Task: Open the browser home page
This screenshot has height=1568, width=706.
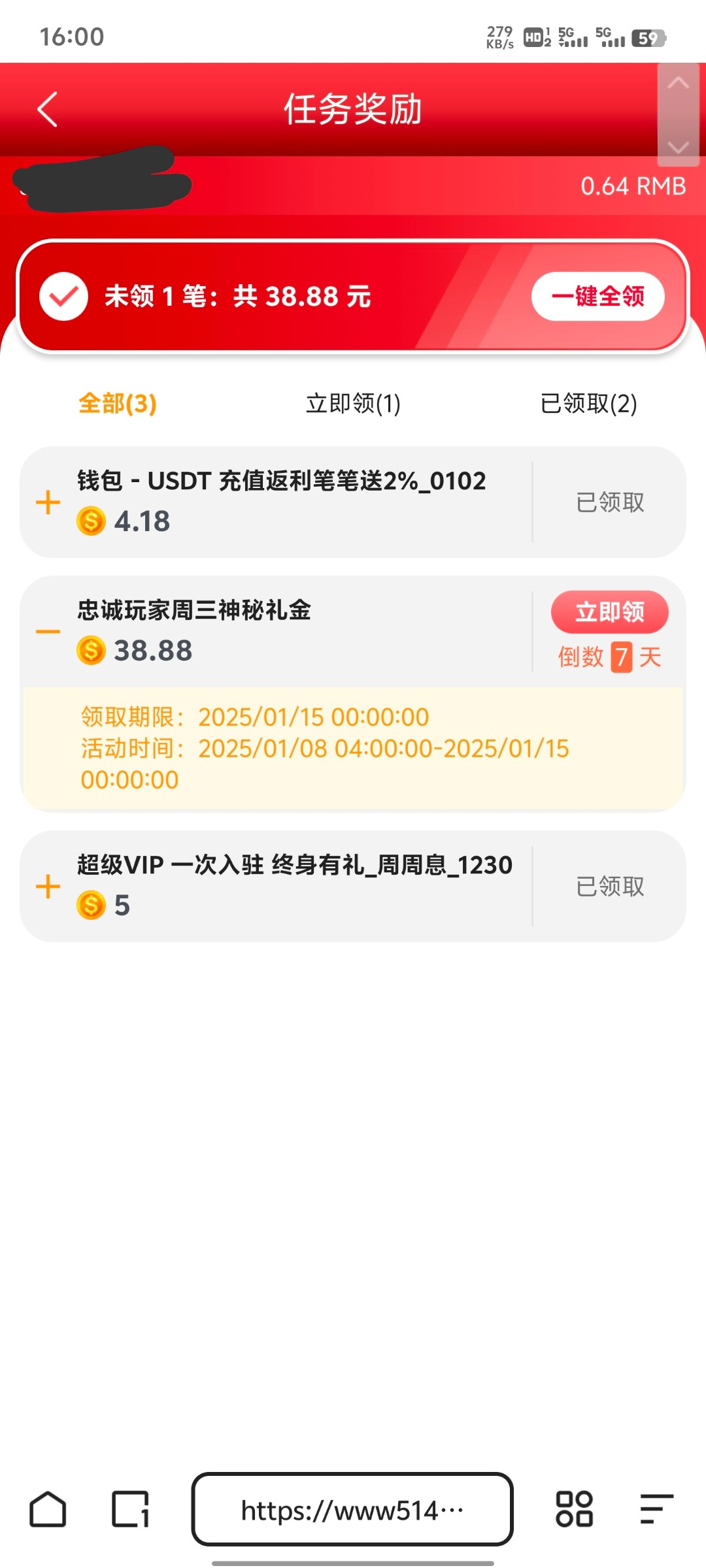Action: (48, 1510)
